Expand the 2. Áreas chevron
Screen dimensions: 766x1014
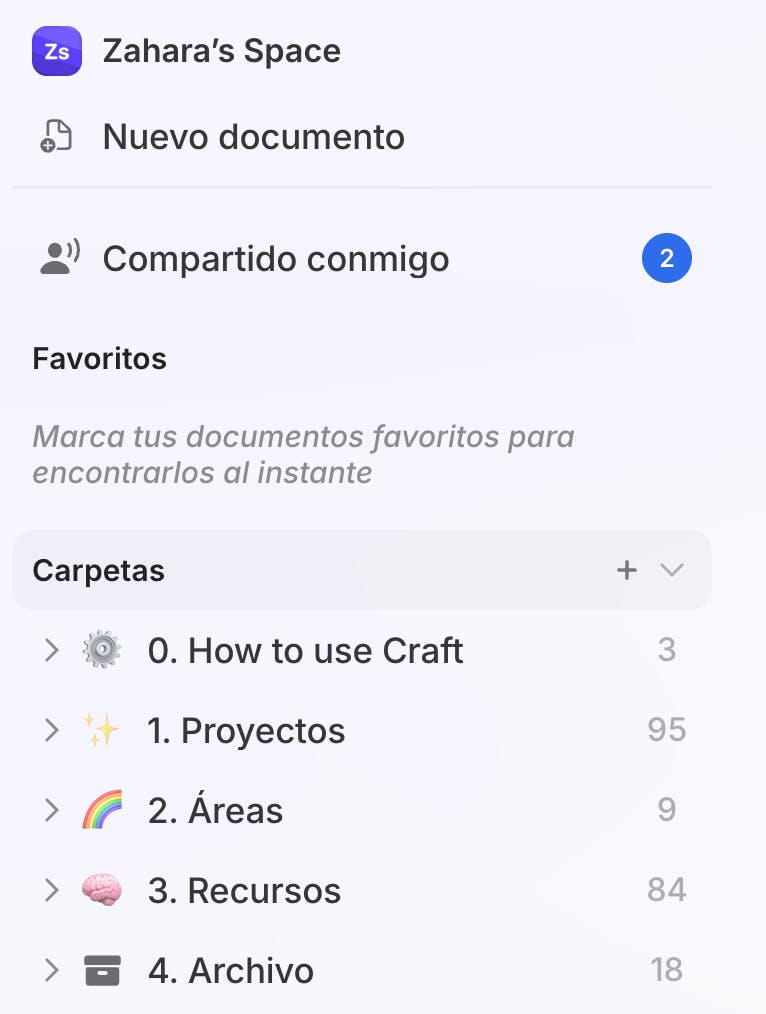[x=52, y=811]
